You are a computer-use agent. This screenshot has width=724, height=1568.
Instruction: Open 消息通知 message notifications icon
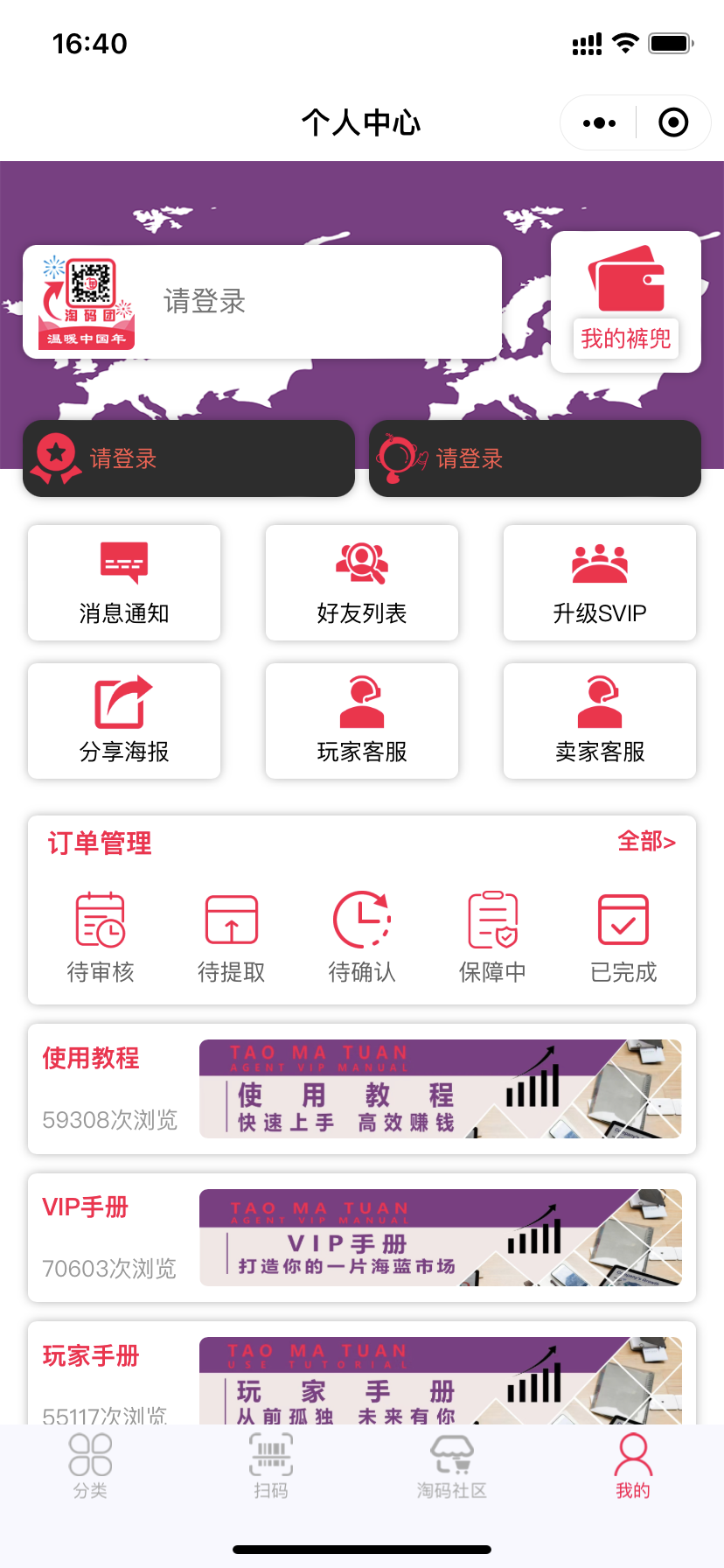(123, 563)
